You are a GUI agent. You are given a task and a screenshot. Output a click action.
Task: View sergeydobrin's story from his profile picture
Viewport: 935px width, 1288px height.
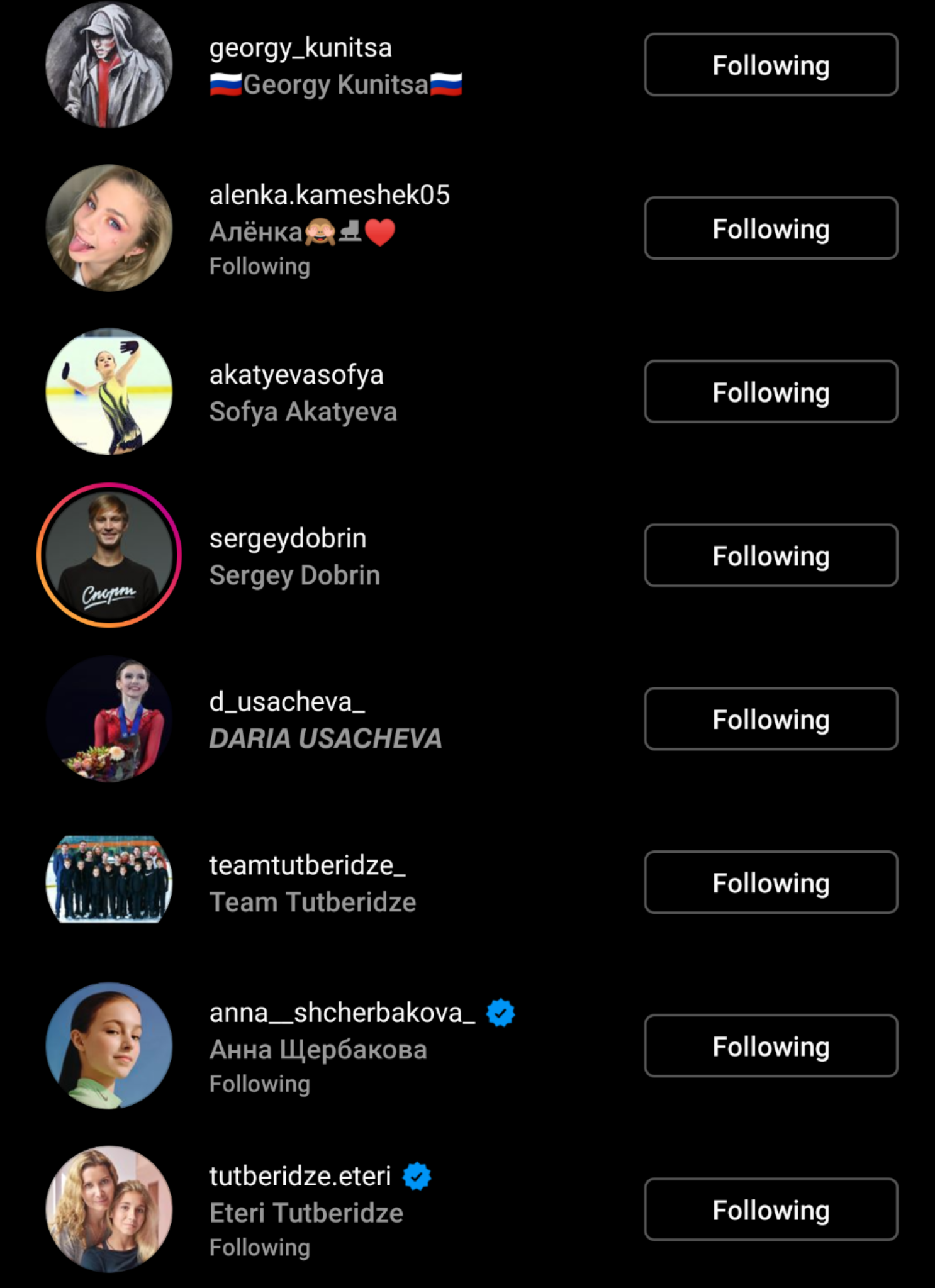109,555
